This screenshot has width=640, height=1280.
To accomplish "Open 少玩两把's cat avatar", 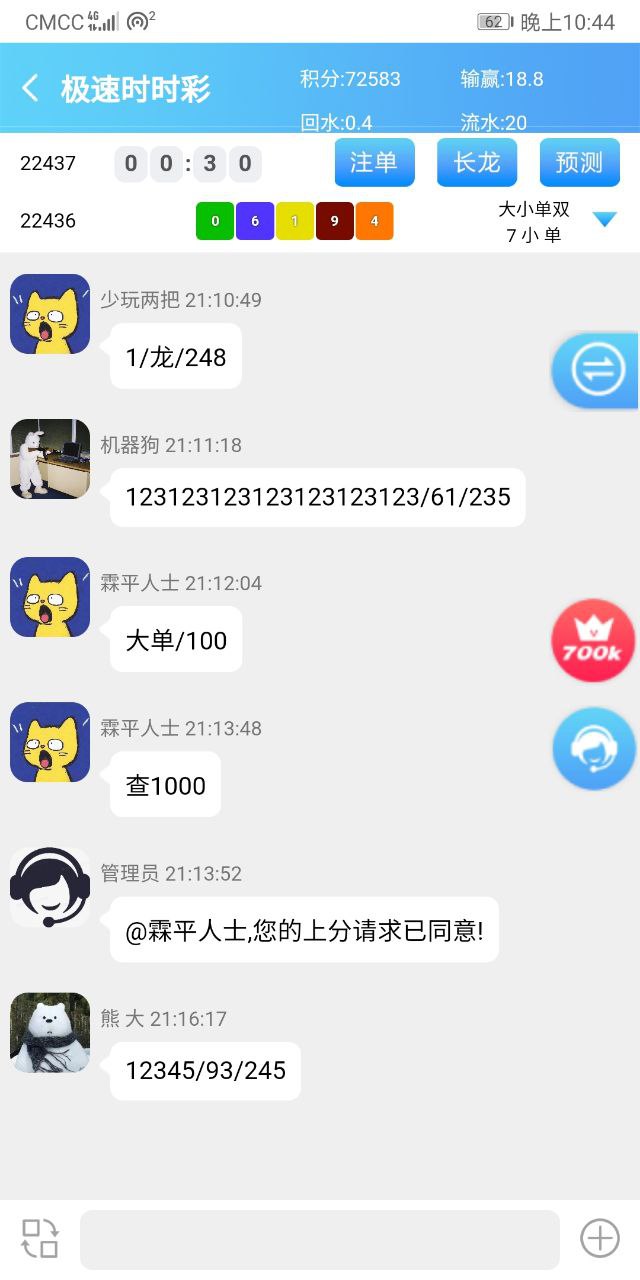I will click(x=50, y=314).
